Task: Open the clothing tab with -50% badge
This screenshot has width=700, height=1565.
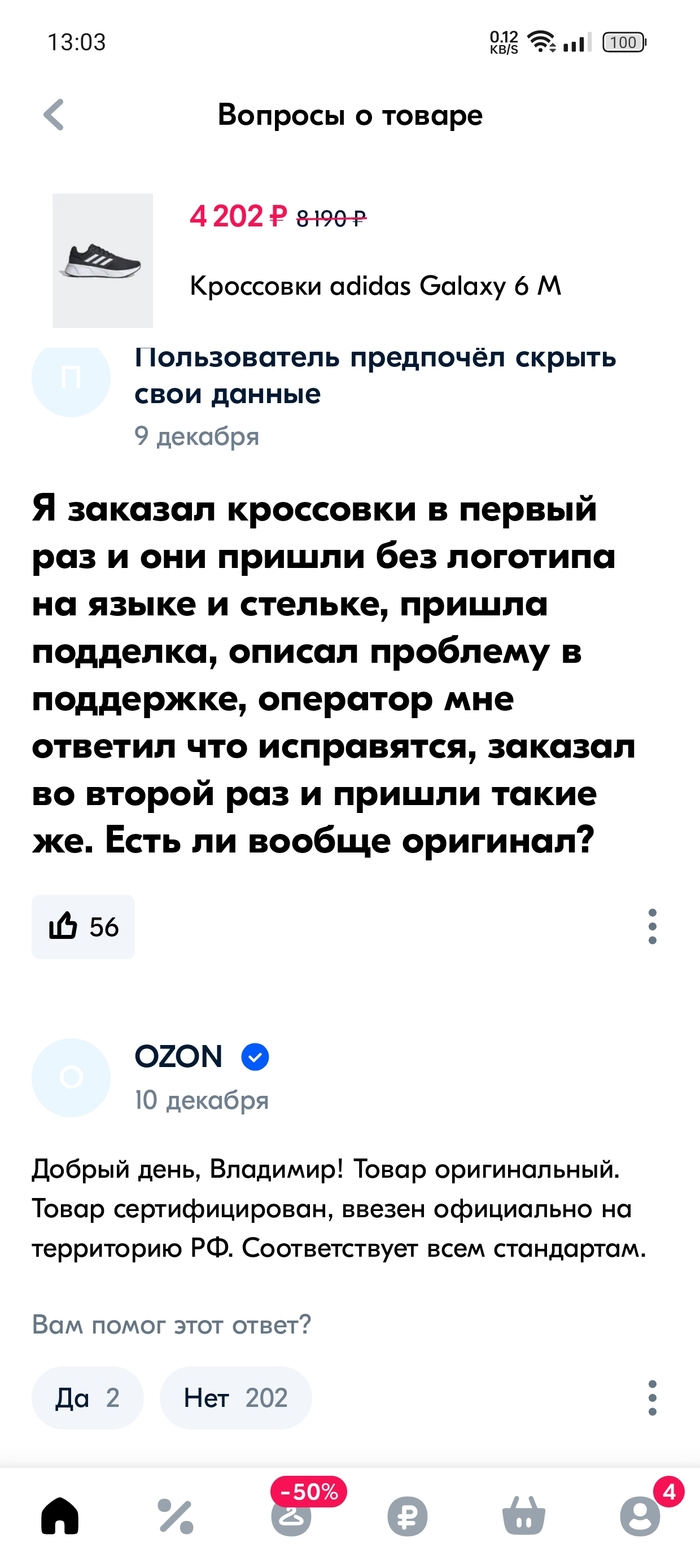Action: [x=291, y=1517]
